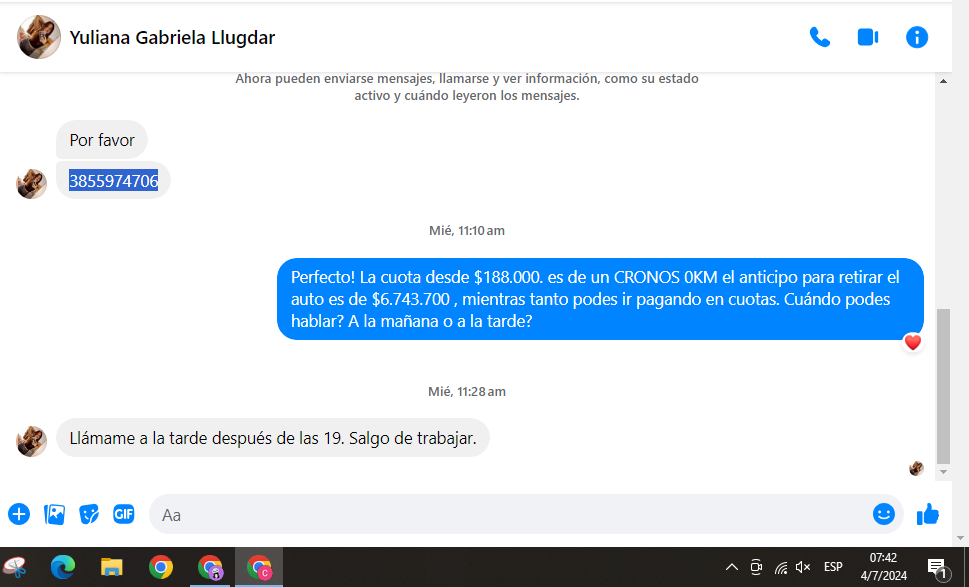The image size is (969, 587).
Task: Attach a photo or file
Action: 54,514
